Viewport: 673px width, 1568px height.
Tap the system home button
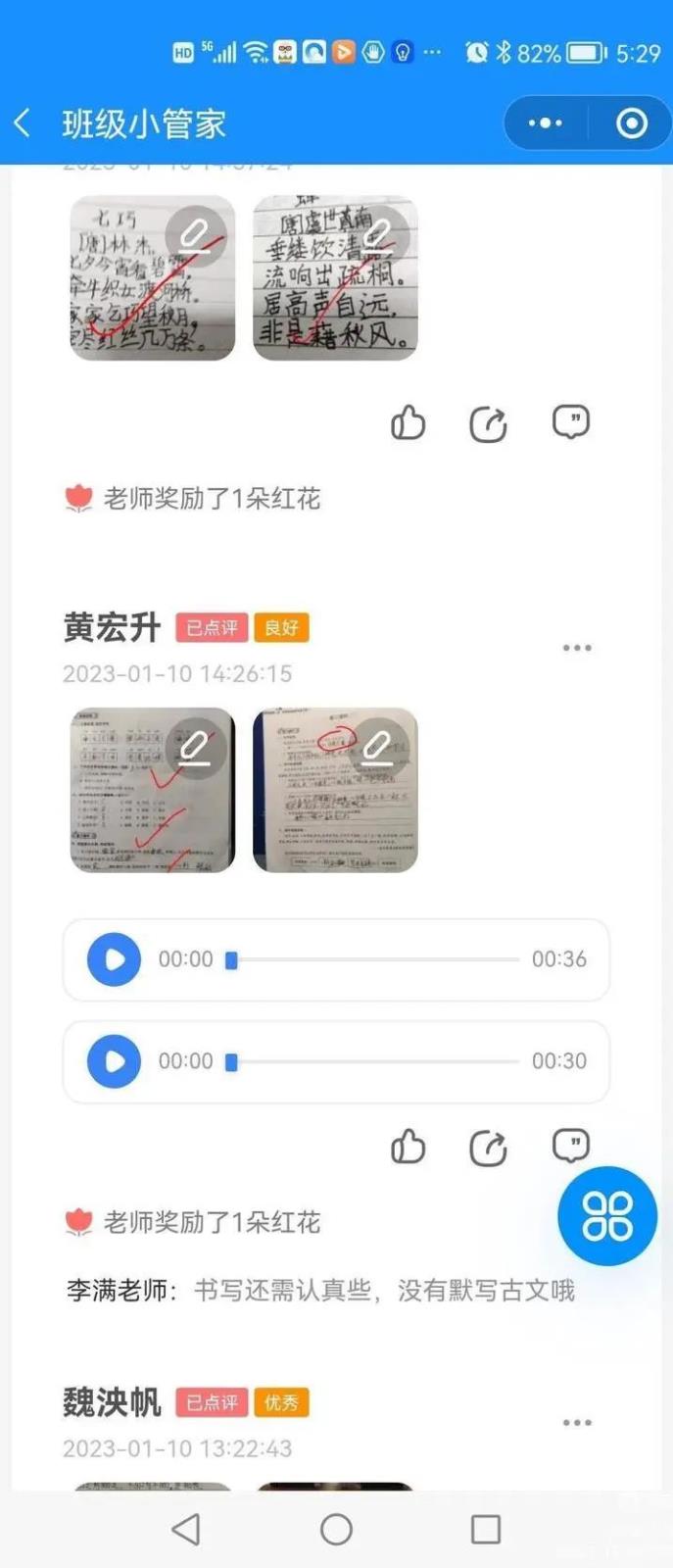point(336,1529)
